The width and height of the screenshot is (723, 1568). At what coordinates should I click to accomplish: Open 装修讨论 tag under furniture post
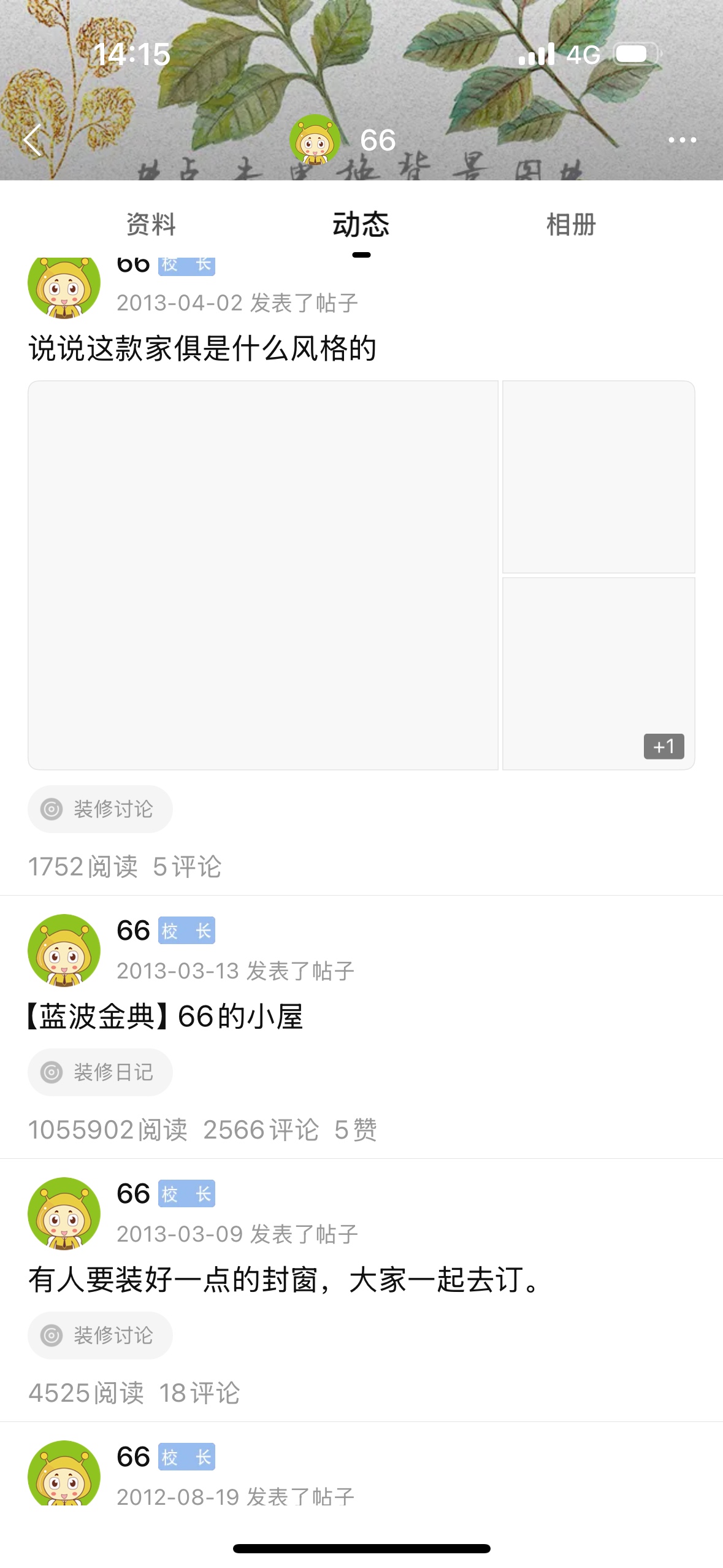(x=100, y=809)
